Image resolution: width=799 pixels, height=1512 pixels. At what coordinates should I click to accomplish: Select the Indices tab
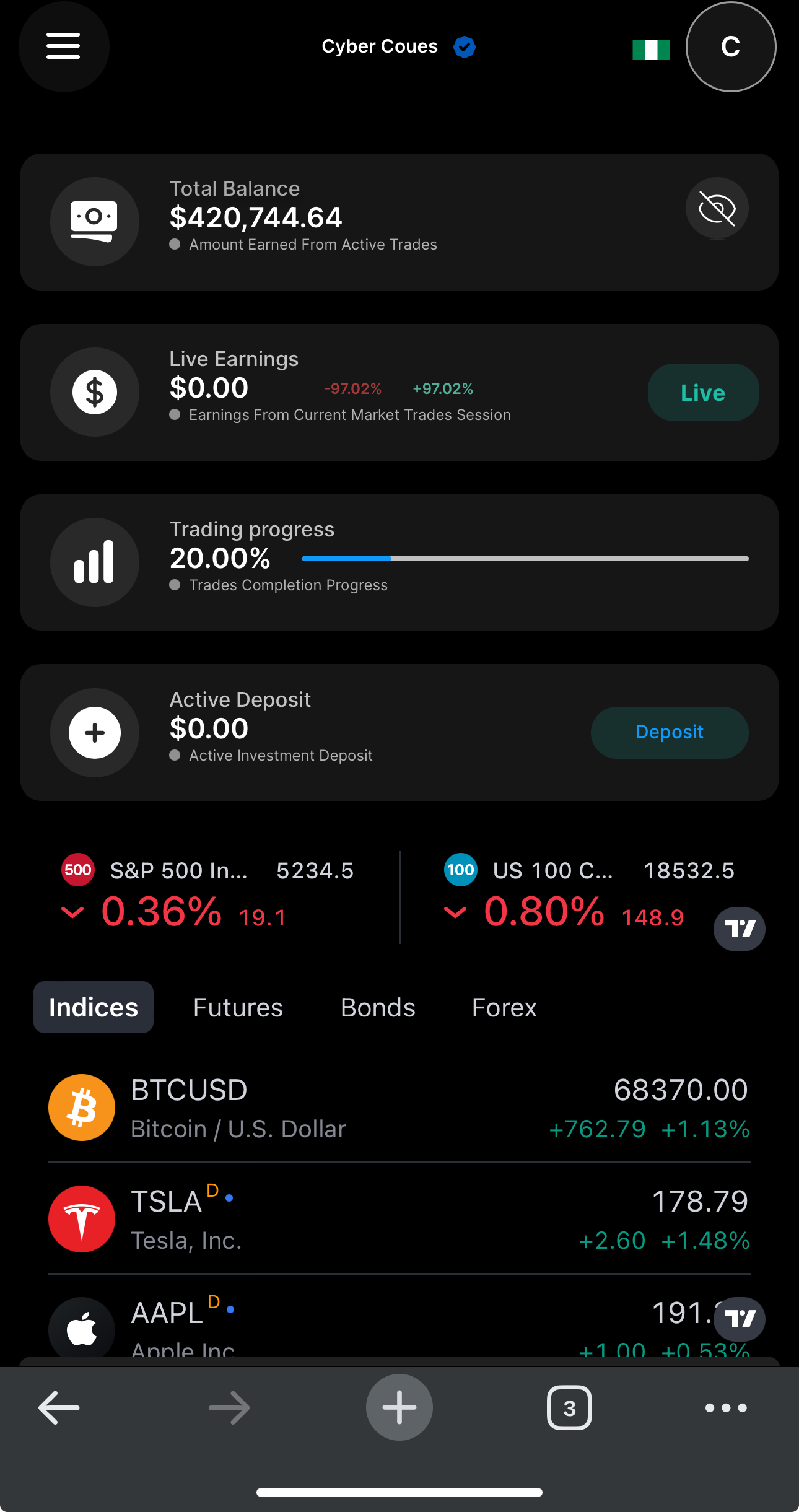94,1007
